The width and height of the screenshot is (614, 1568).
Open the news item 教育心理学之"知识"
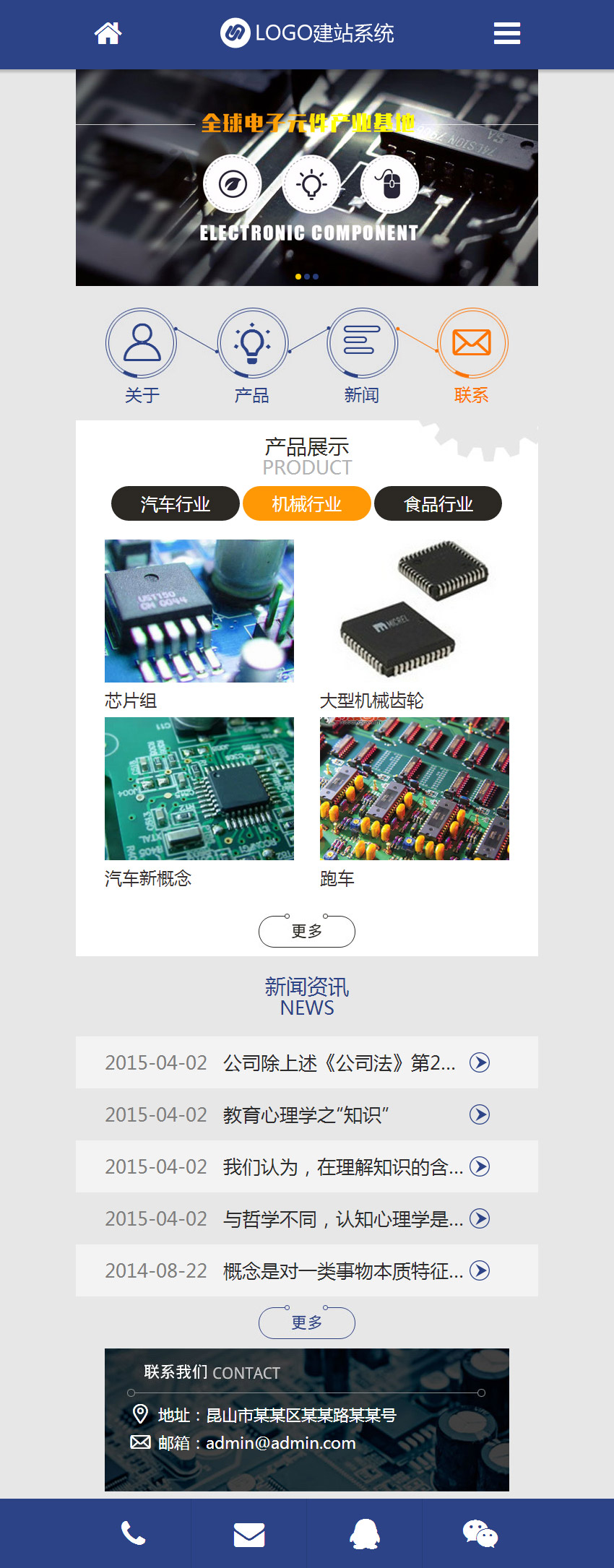click(x=306, y=1114)
